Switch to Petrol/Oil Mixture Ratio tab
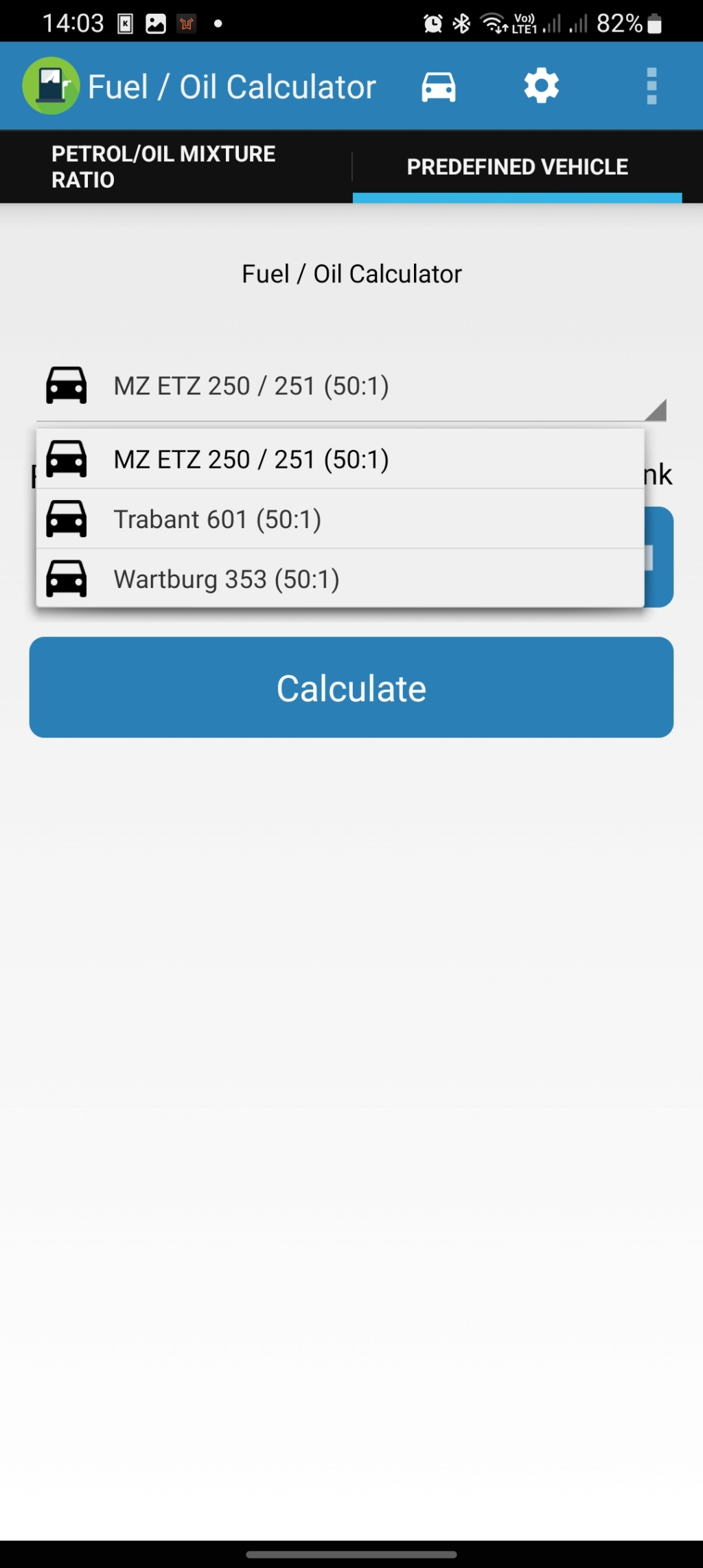 (x=176, y=167)
